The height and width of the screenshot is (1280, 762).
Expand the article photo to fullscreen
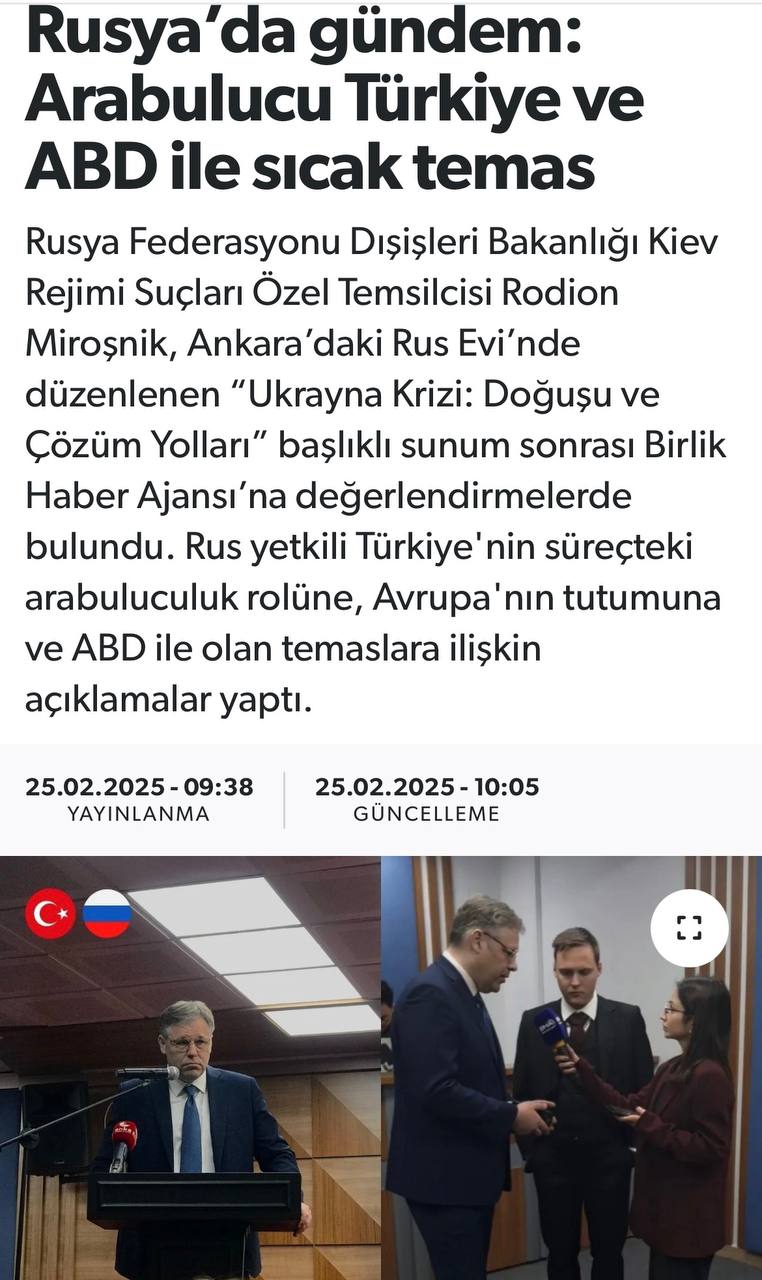click(x=689, y=928)
